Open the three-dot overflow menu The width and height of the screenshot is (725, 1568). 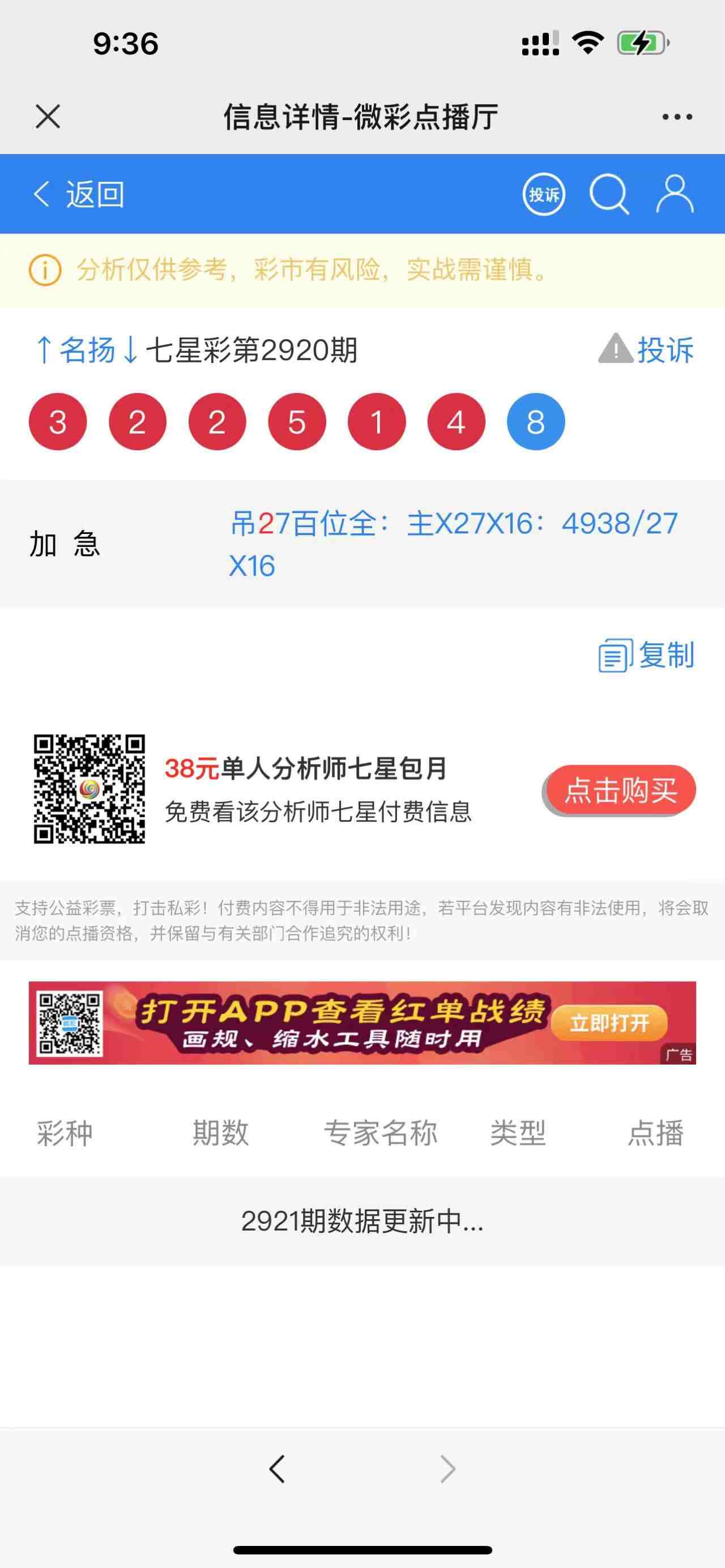[677, 117]
